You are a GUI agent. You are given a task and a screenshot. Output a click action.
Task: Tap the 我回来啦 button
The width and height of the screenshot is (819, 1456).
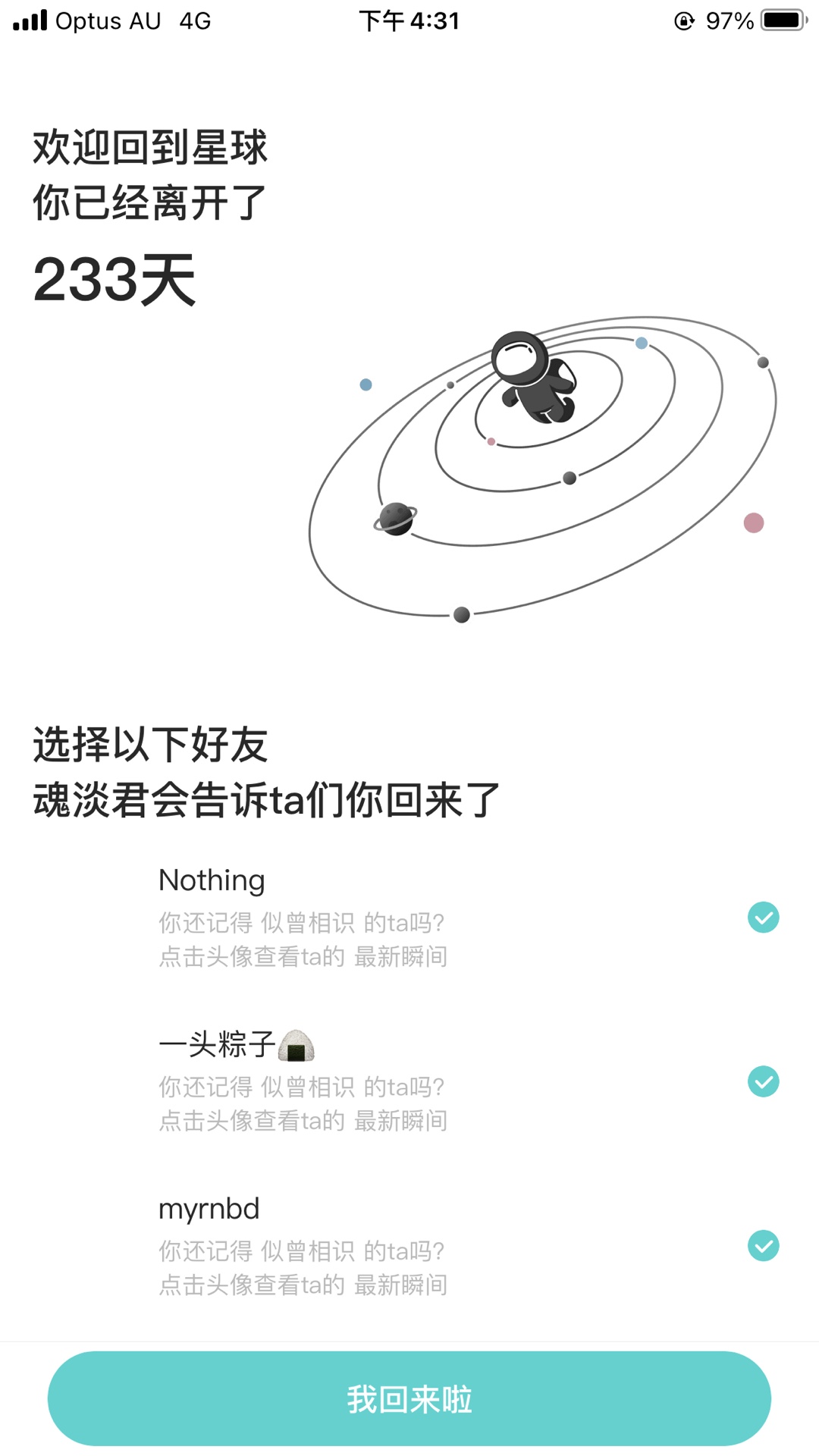click(x=409, y=1398)
